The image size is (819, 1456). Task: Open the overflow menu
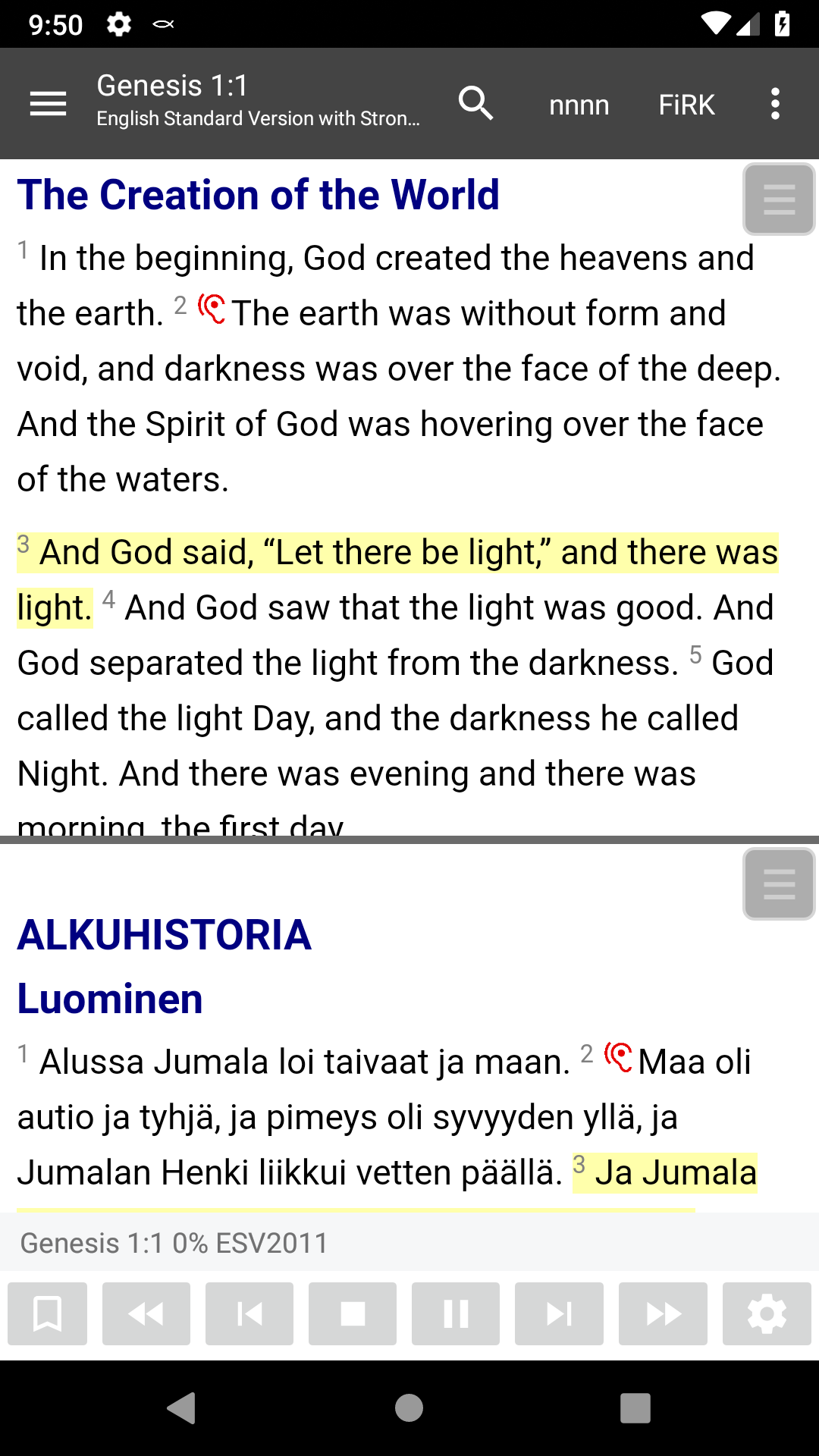774,104
